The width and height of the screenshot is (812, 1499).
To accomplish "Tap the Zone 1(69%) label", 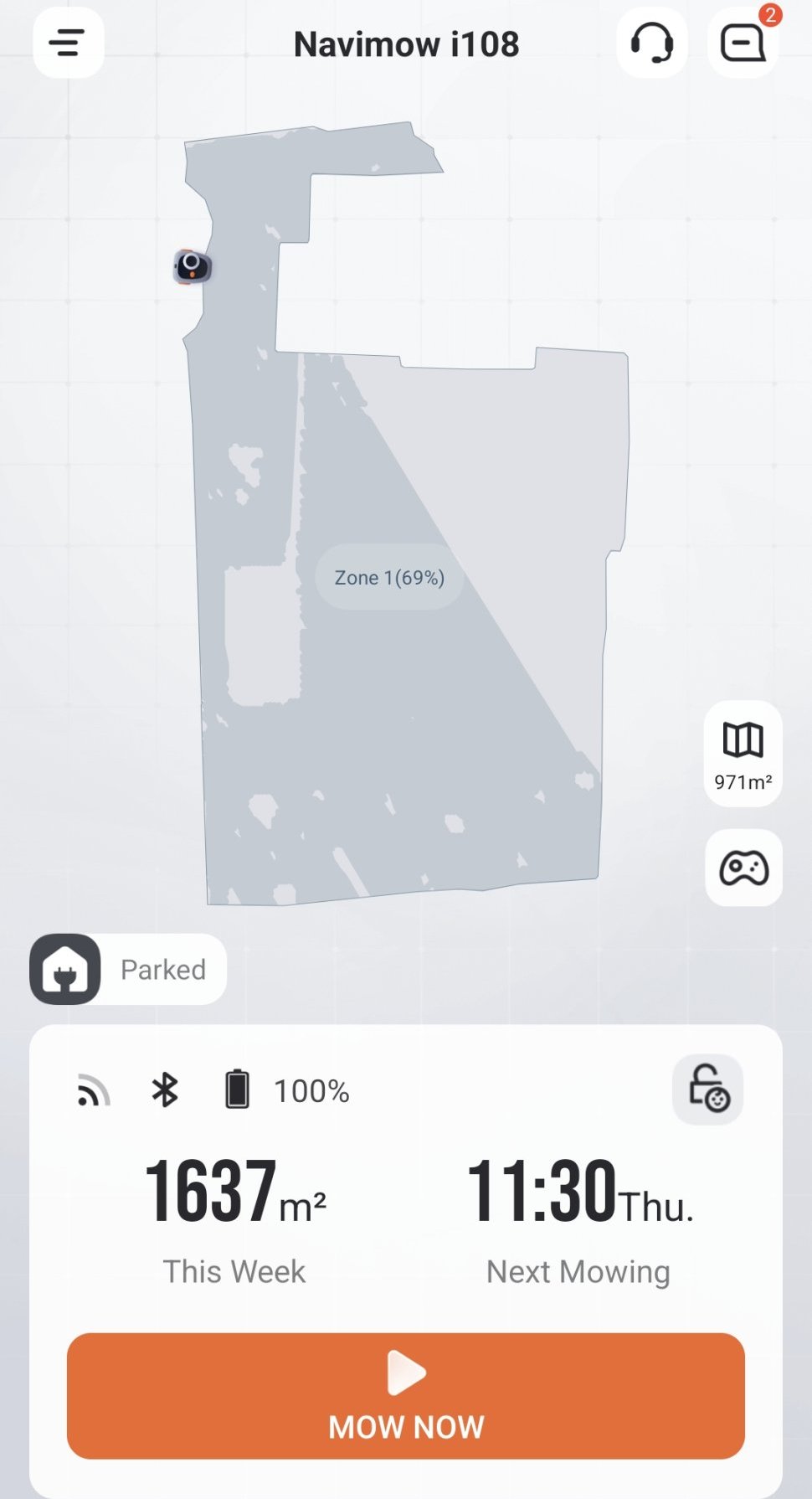I will [x=389, y=577].
